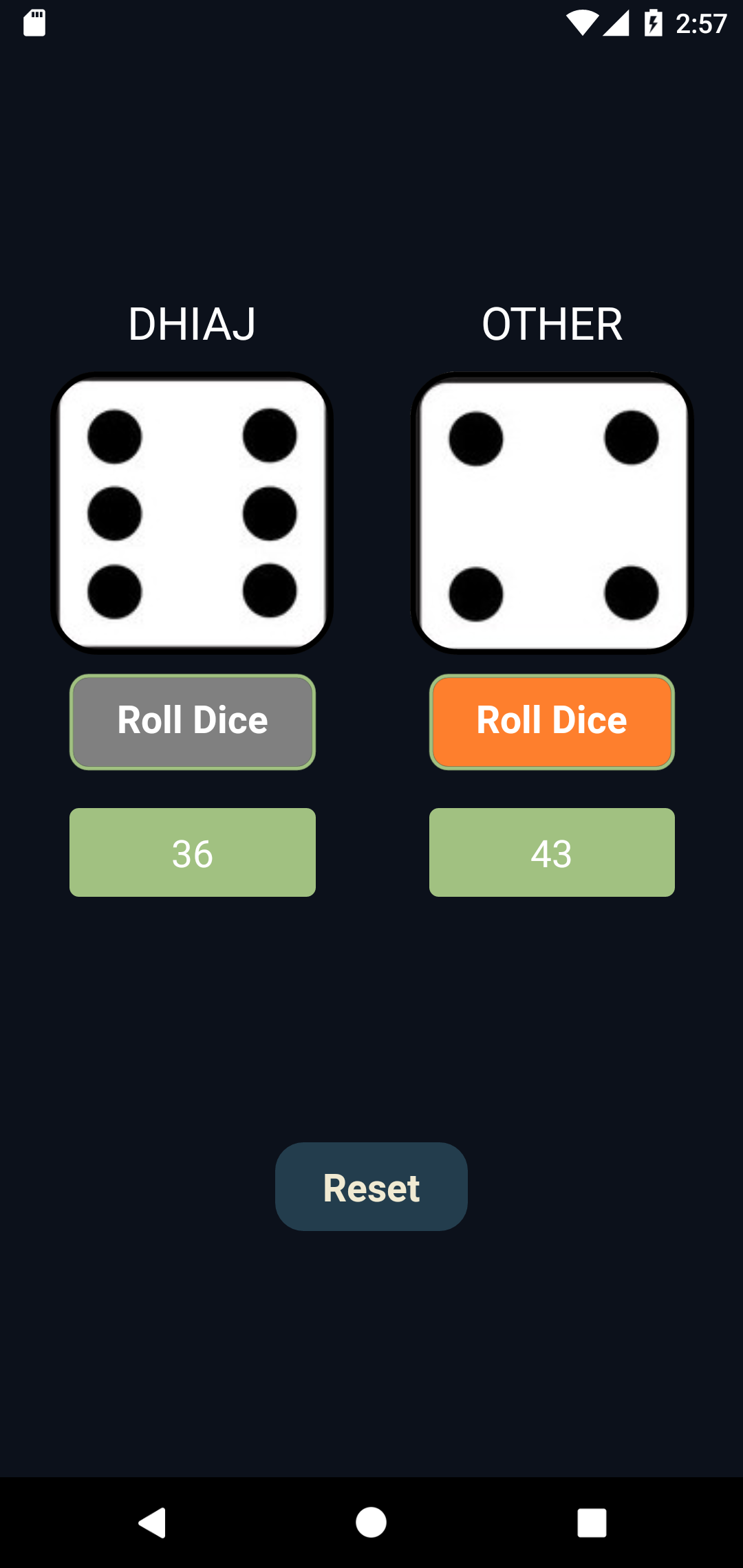Tap OTHER's orange Roll Dice button

pos(552,721)
